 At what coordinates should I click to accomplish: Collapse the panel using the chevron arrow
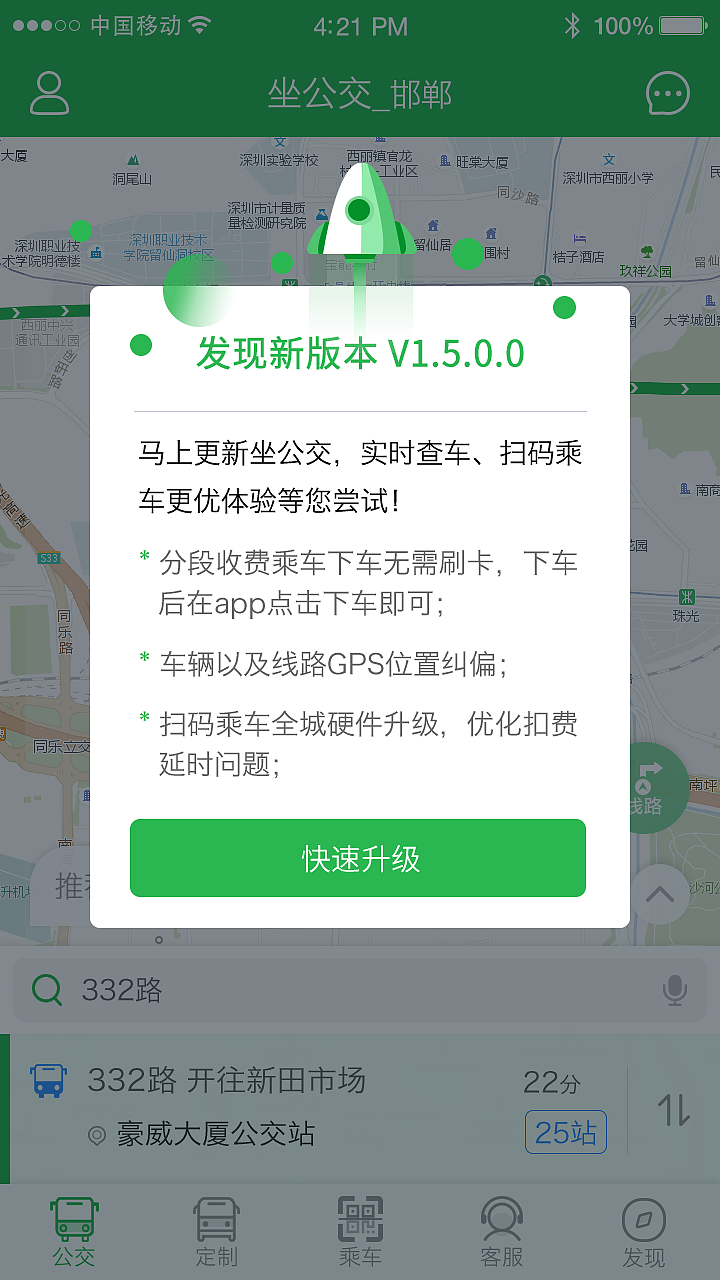659,893
